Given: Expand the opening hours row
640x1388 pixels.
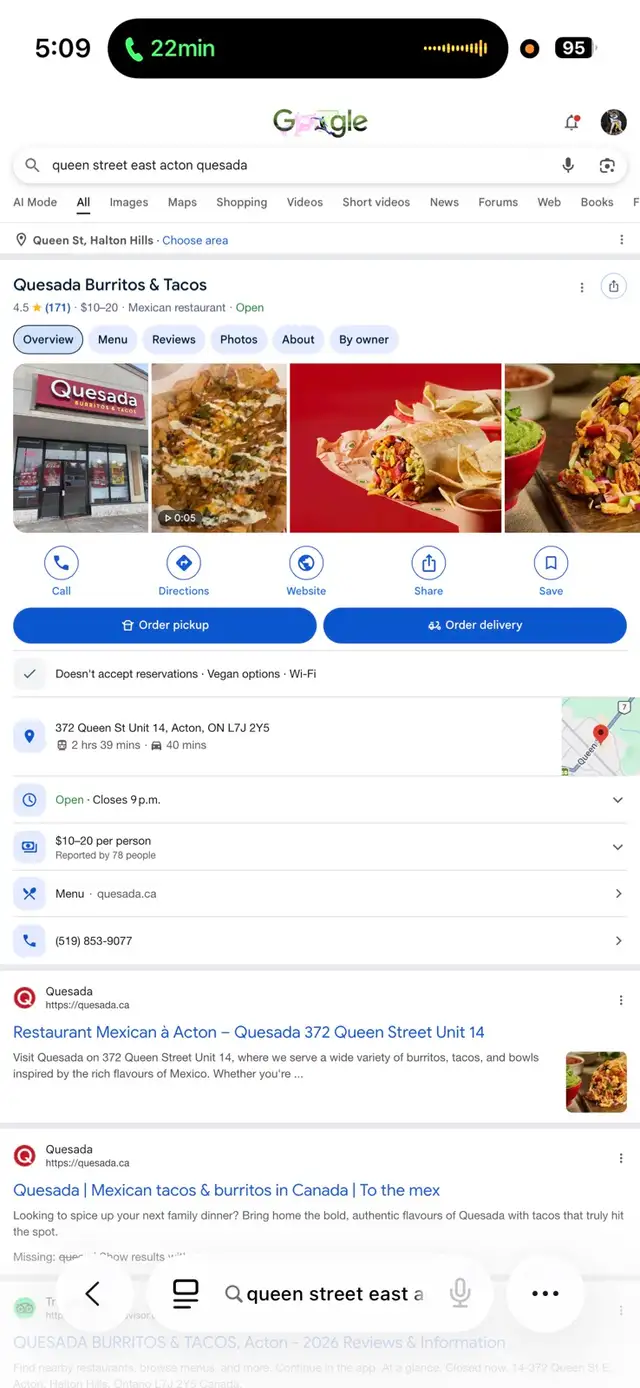Looking at the screenshot, I should tap(320, 800).
